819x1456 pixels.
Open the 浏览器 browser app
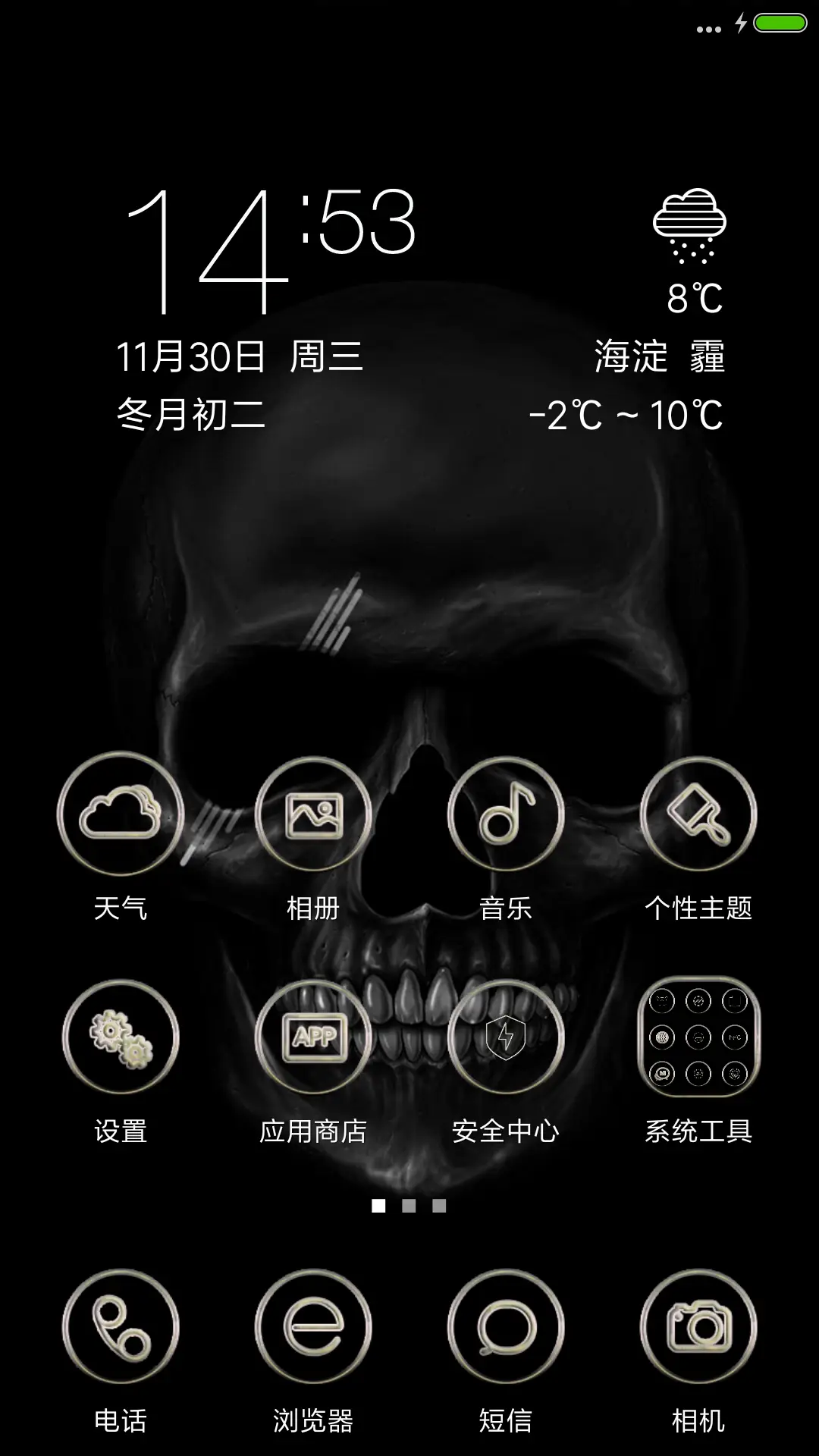tap(315, 1323)
